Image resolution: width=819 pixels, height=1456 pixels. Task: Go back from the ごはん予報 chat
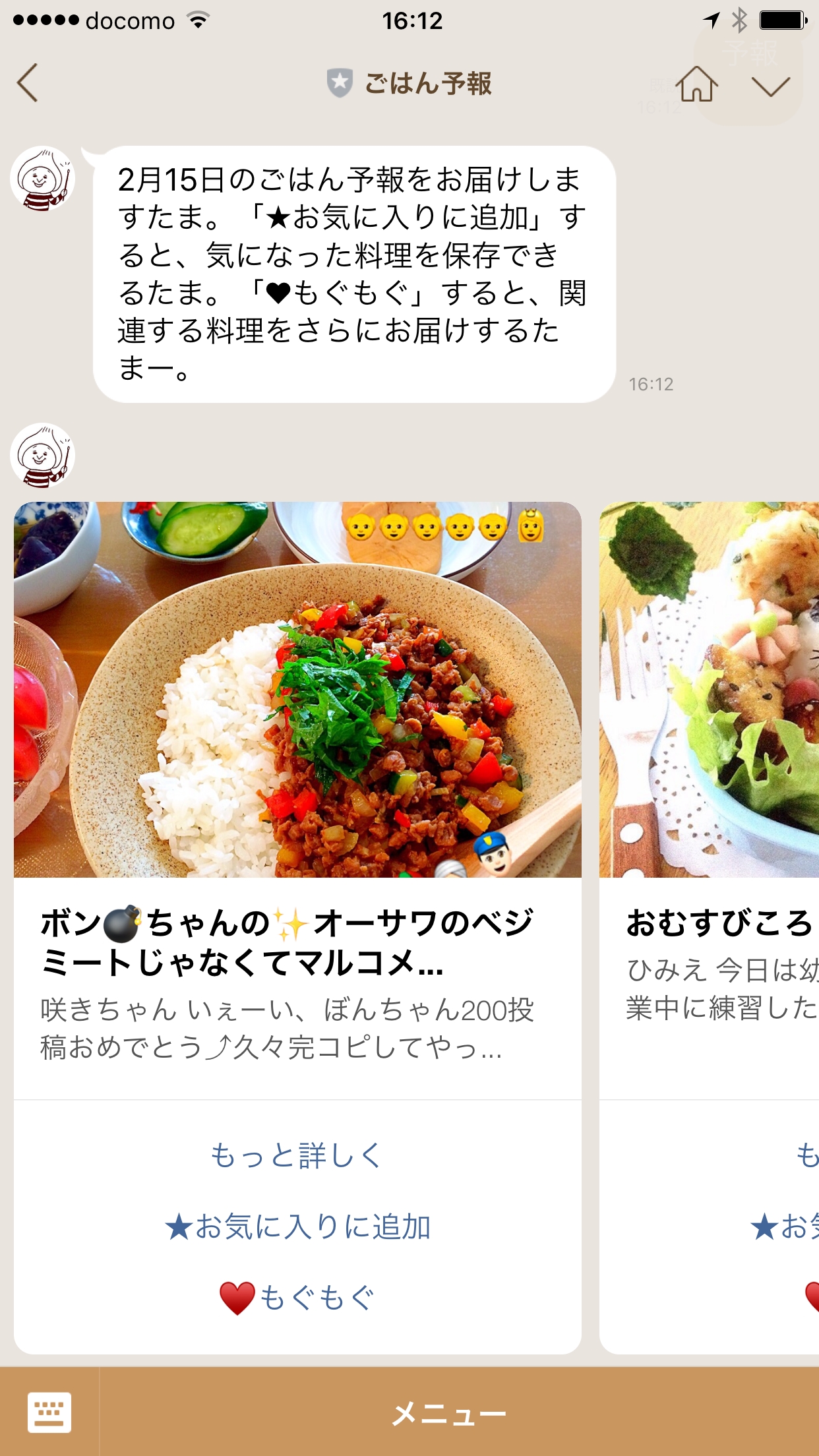[28, 83]
